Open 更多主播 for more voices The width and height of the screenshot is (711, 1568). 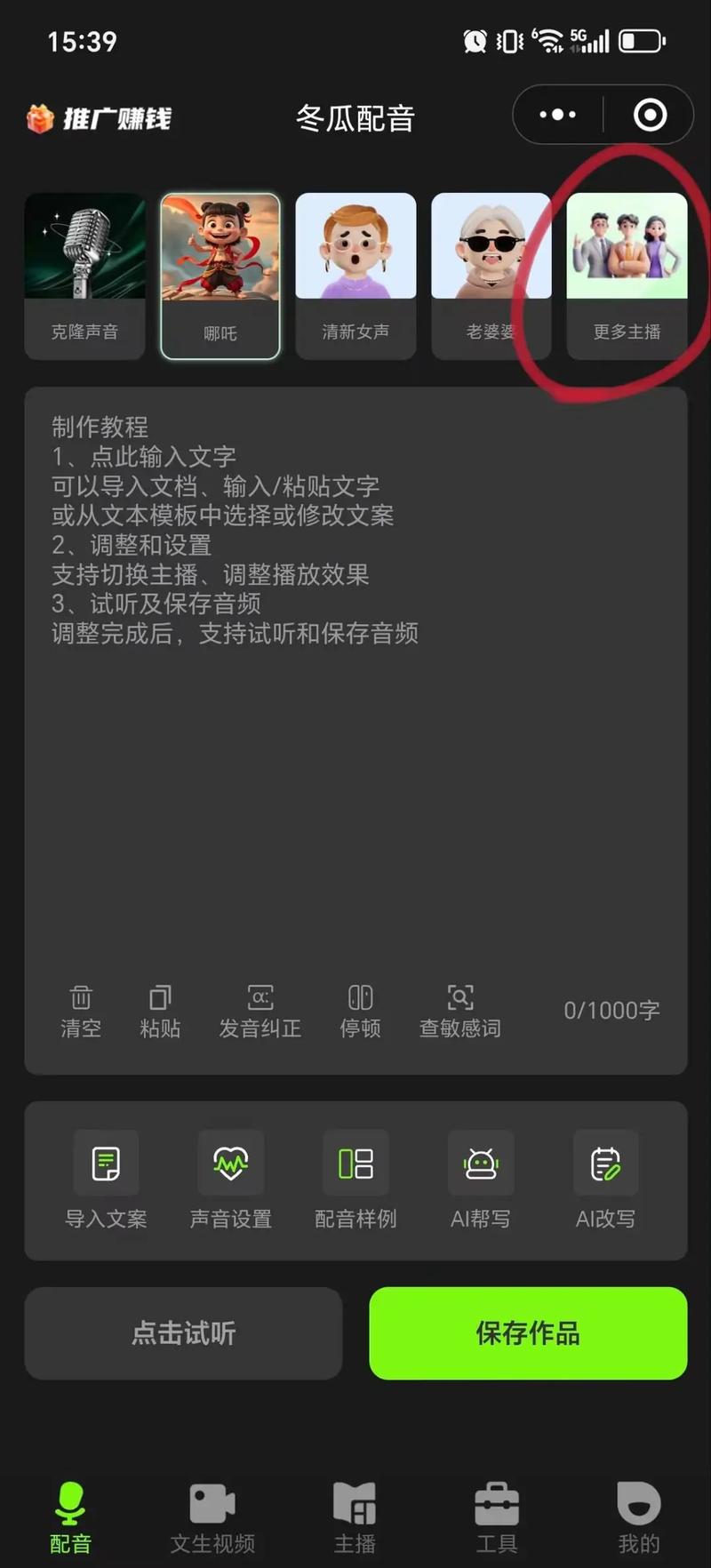(x=627, y=271)
